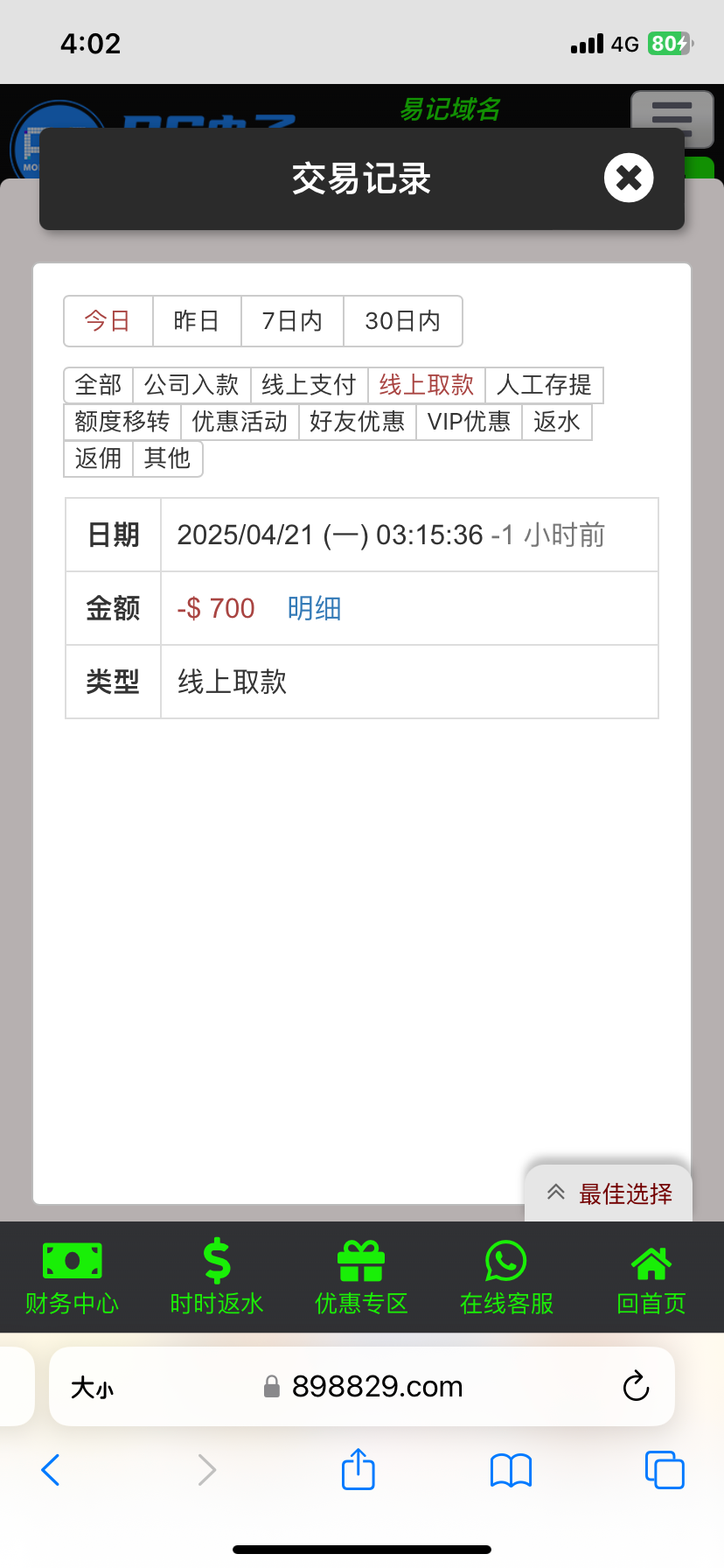Viewport: 724px width, 1568px height.
Task: Select the 人工存提 filter
Action: 544,385
